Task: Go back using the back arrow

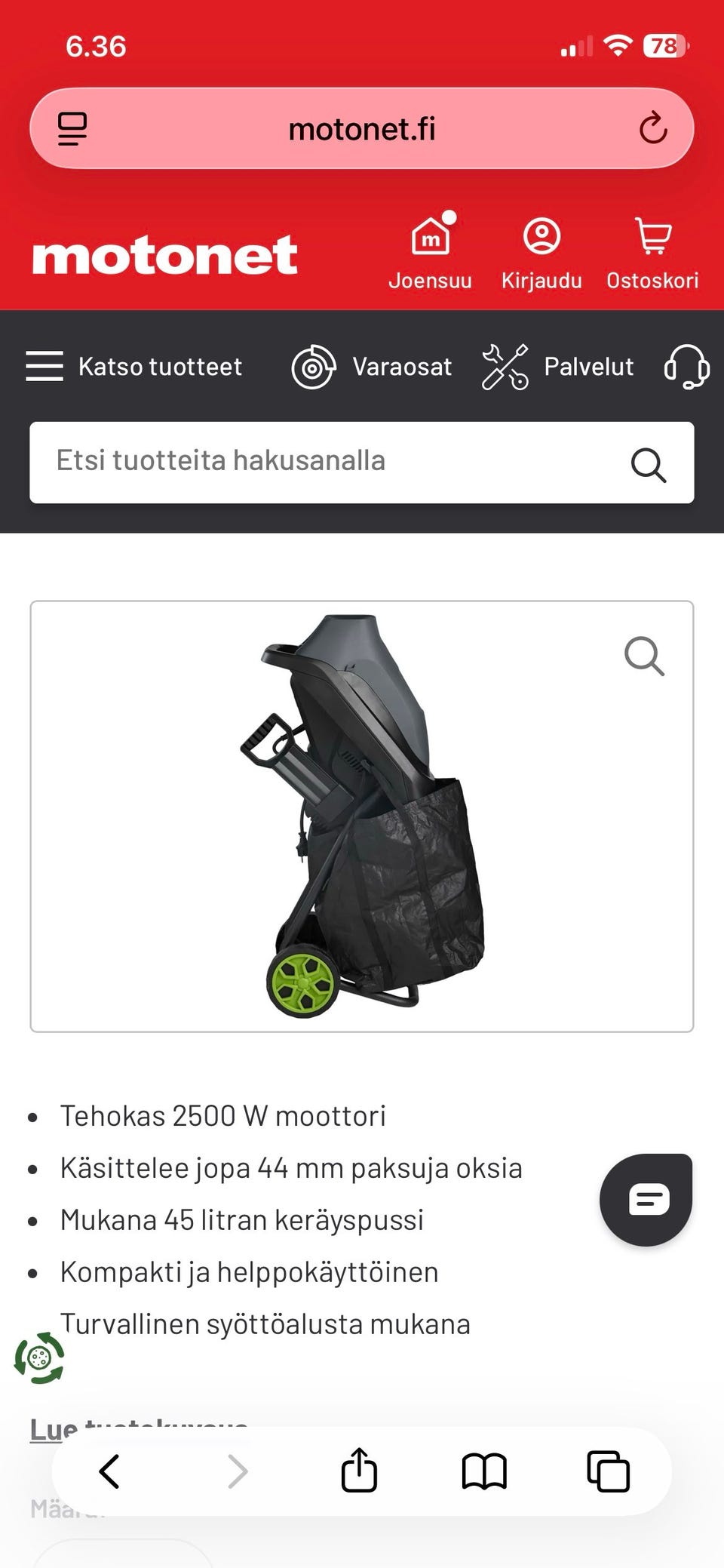Action: point(109,1470)
